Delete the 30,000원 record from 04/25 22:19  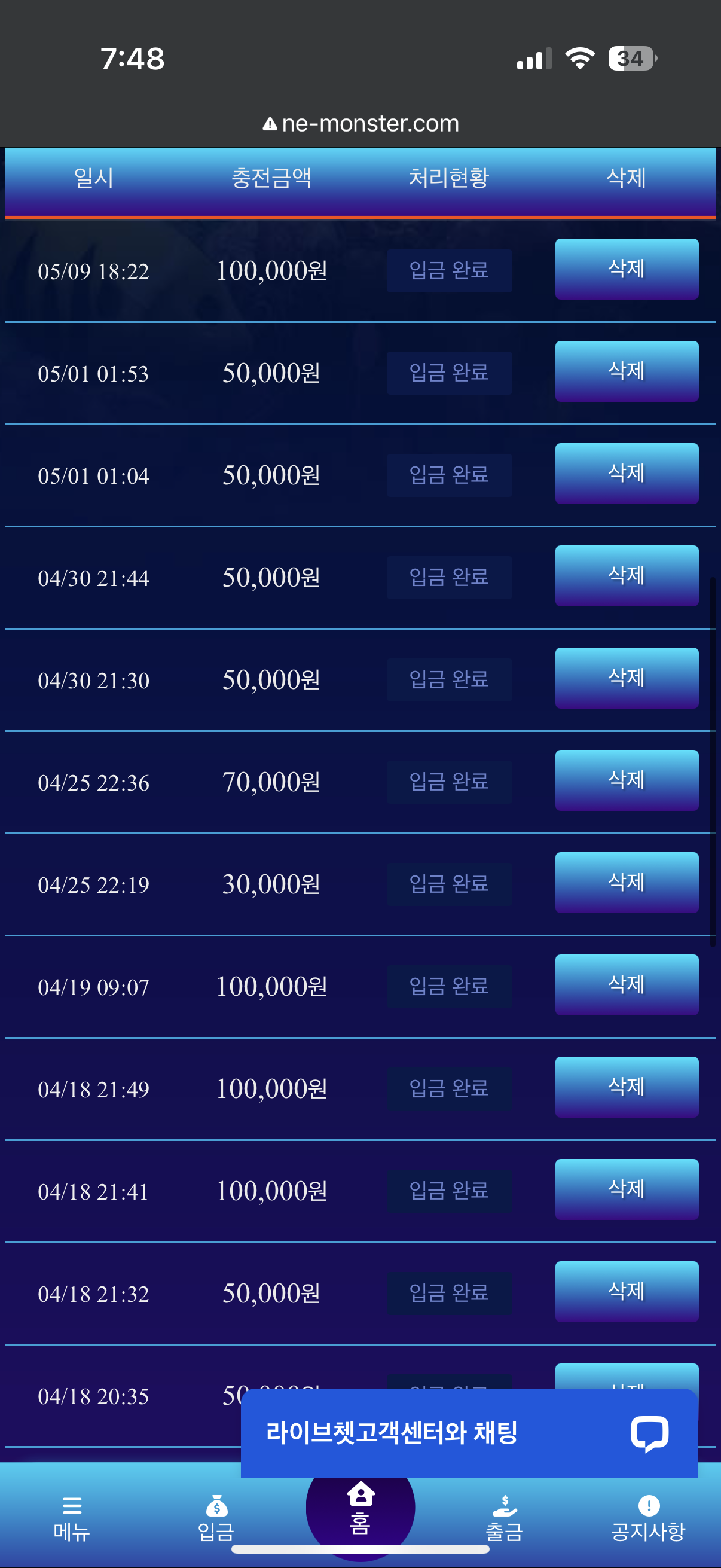(x=626, y=883)
